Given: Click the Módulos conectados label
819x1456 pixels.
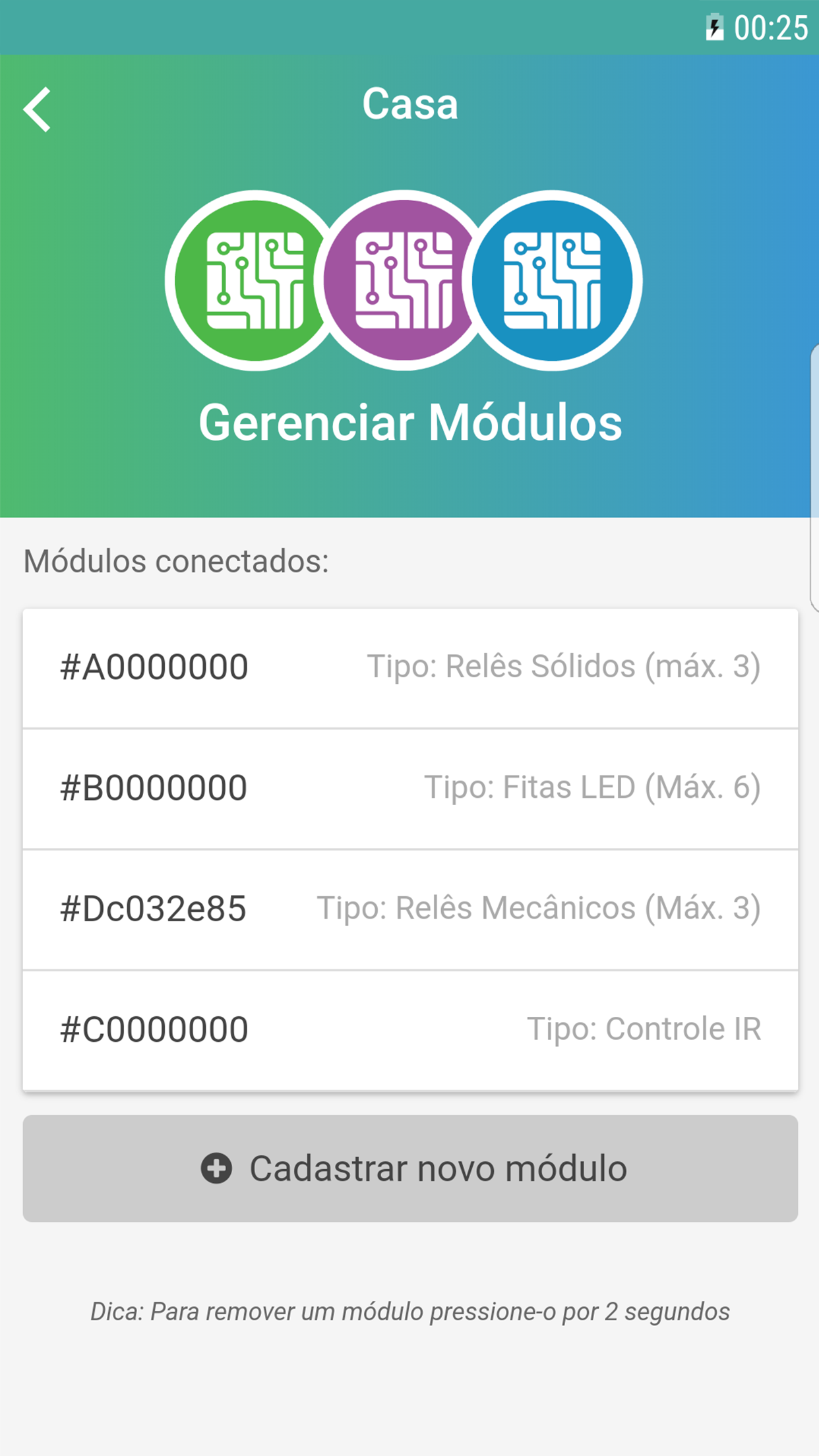Looking at the screenshot, I should tap(175, 560).
